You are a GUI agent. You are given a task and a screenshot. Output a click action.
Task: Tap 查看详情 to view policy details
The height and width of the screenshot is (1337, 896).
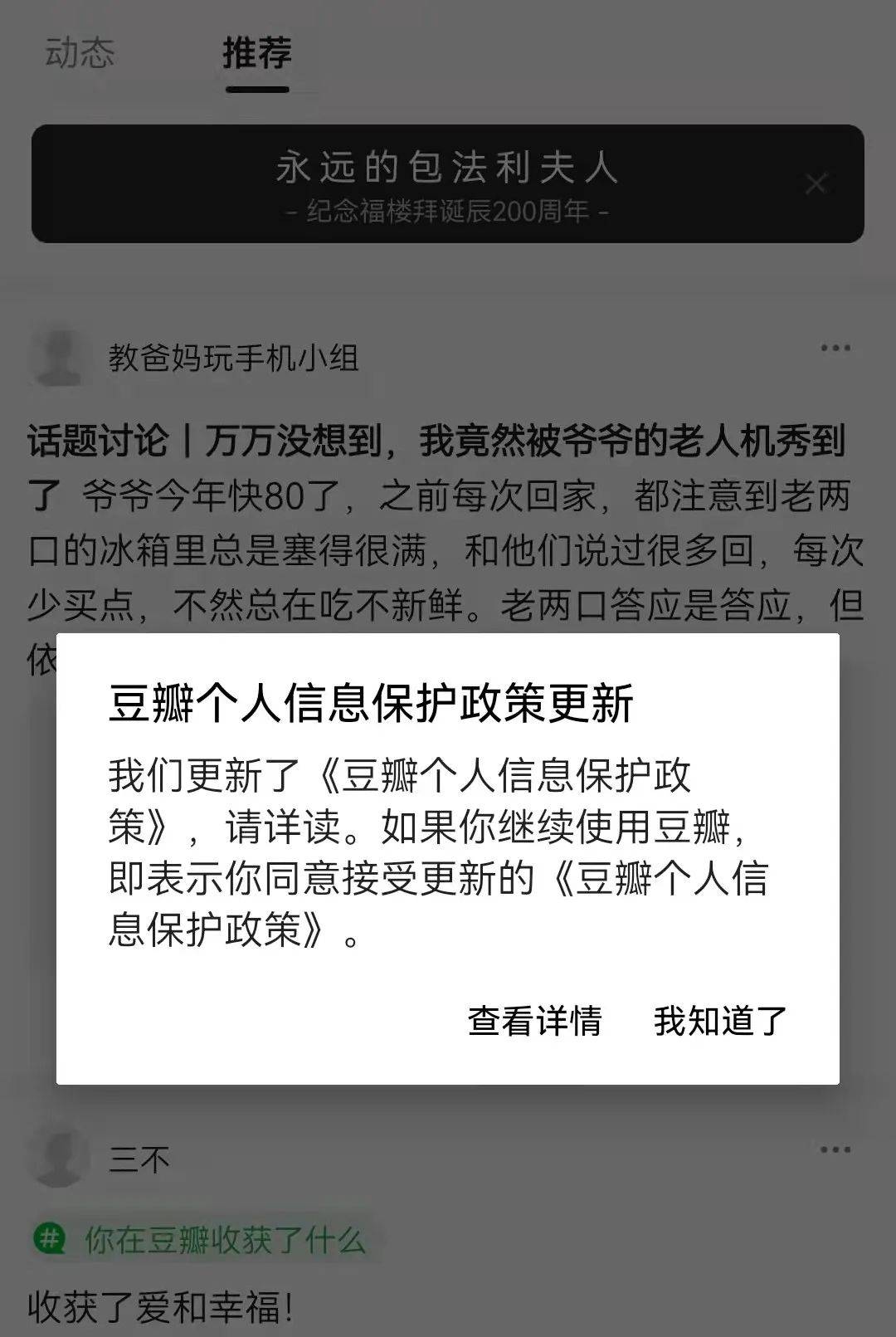click(534, 1021)
